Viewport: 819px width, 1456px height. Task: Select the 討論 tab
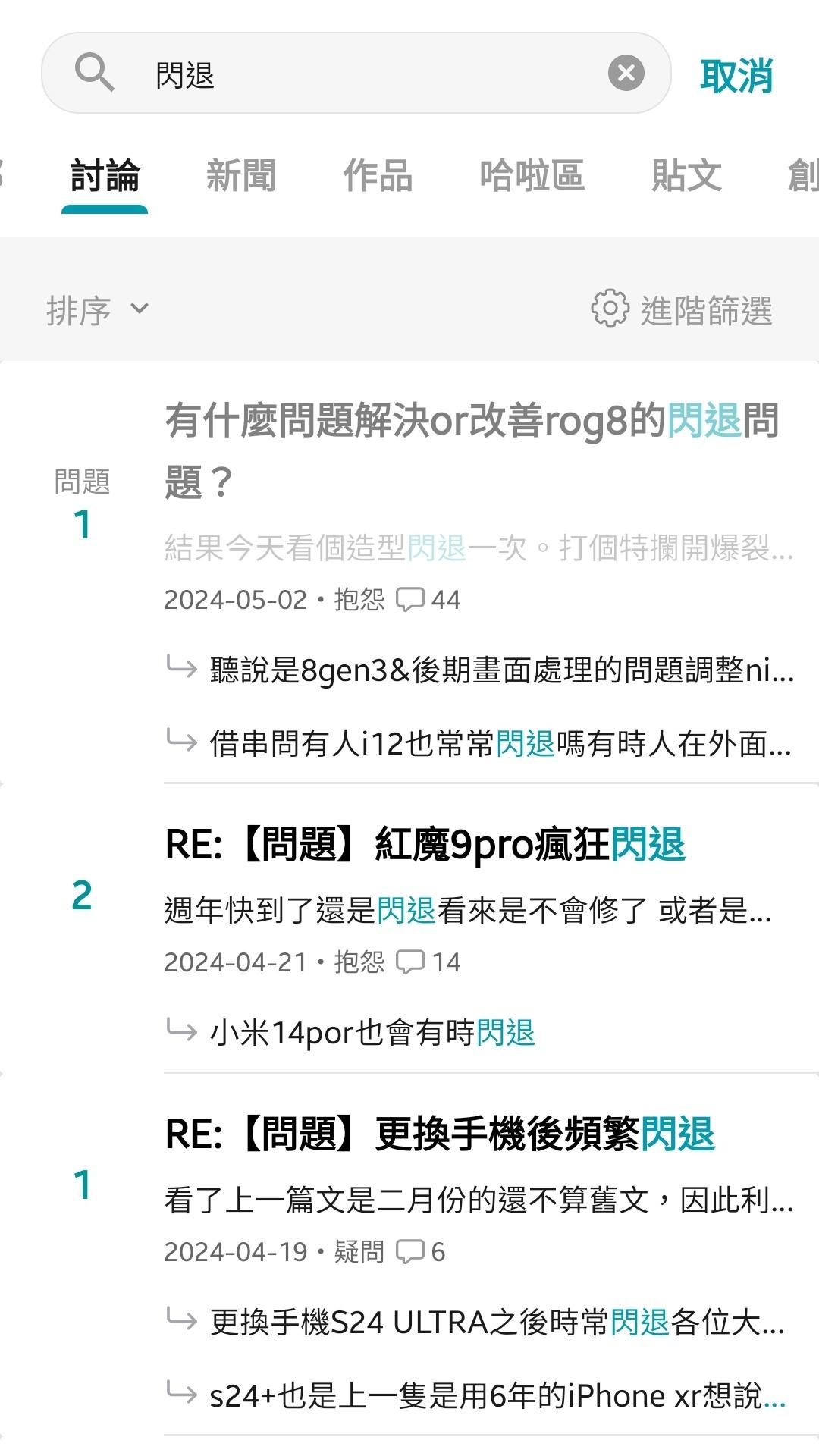[105, 176]
